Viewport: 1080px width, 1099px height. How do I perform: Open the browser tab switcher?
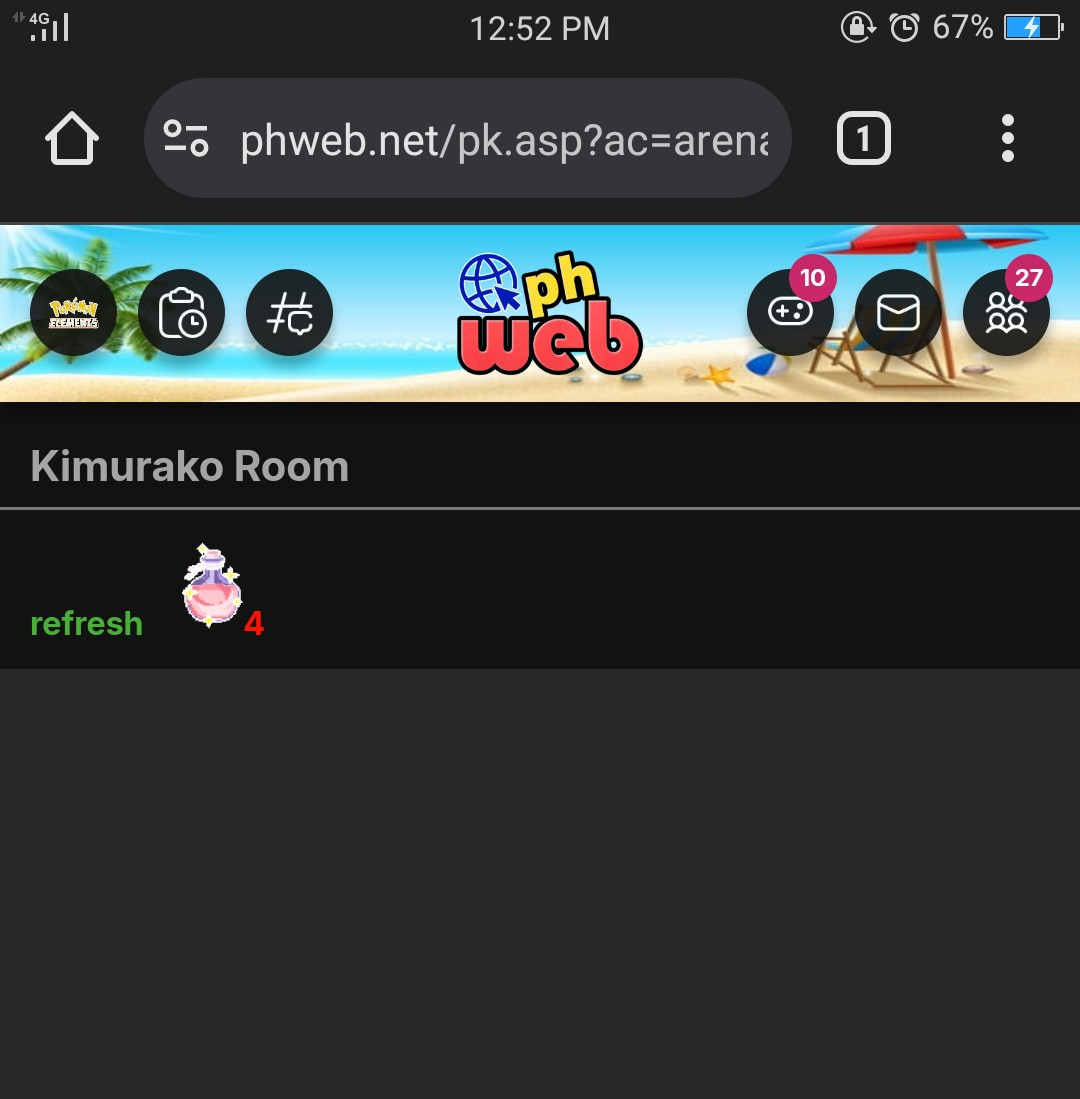pos(863,138)
